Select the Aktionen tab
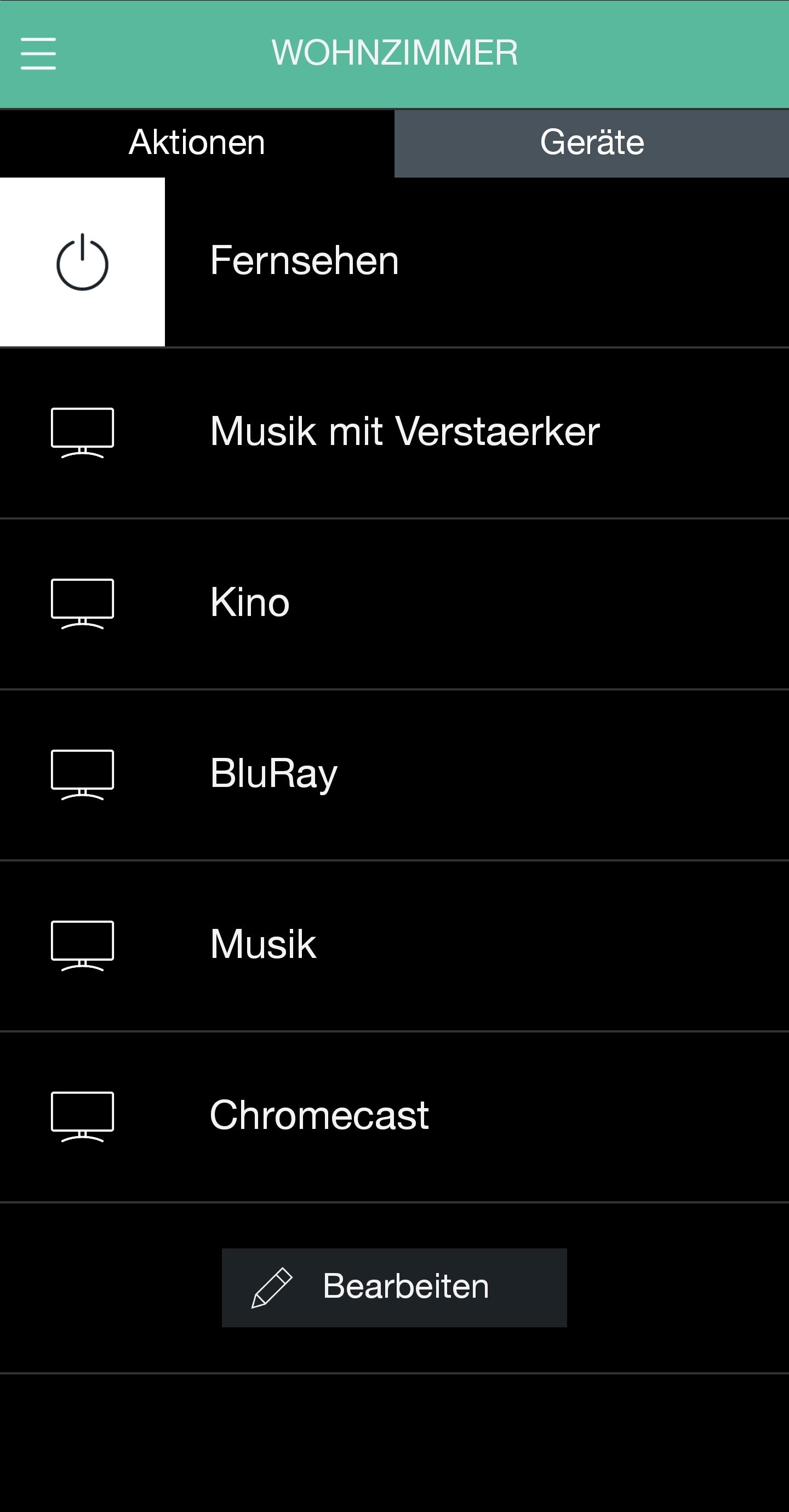 pyautogui.click(x=197, y=142)
